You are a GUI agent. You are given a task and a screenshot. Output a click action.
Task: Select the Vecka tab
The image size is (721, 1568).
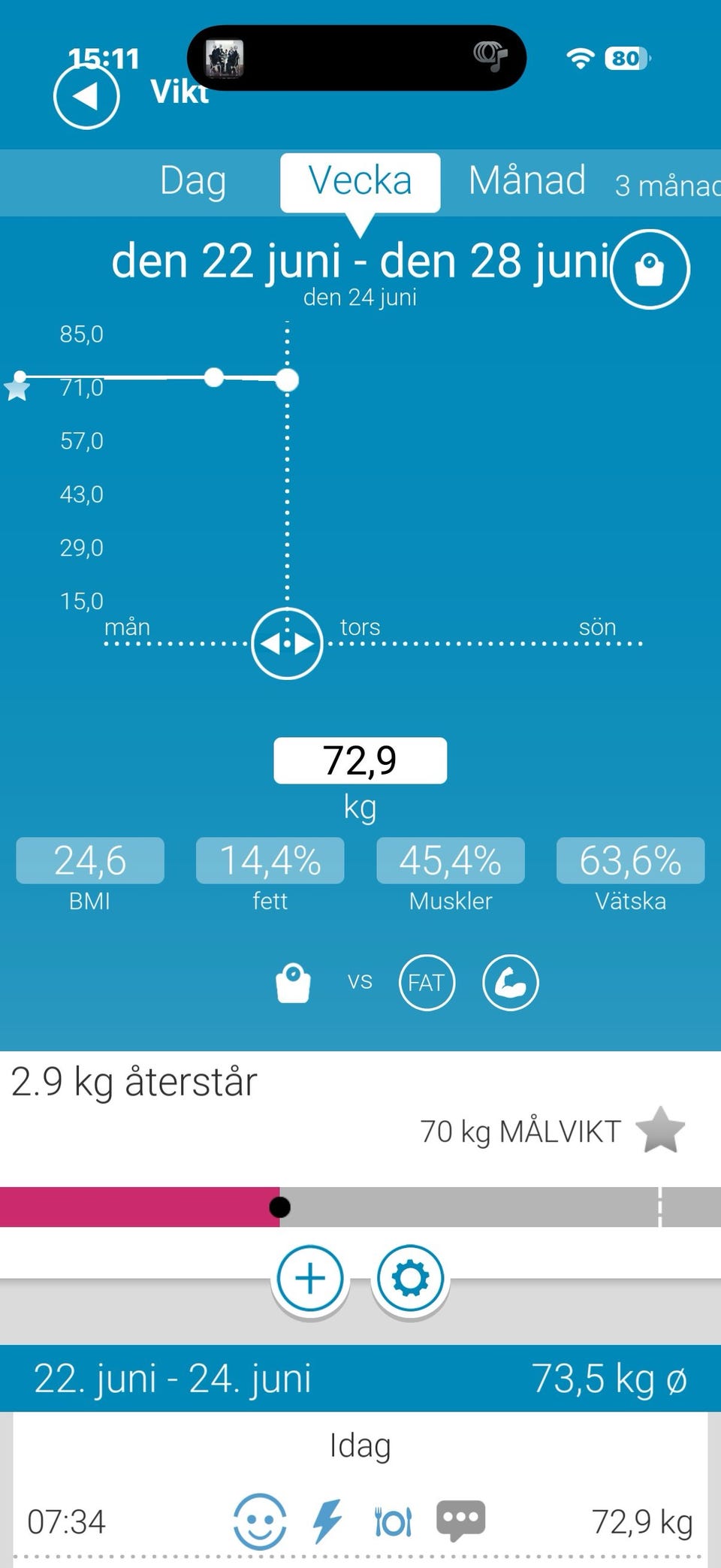360,183
